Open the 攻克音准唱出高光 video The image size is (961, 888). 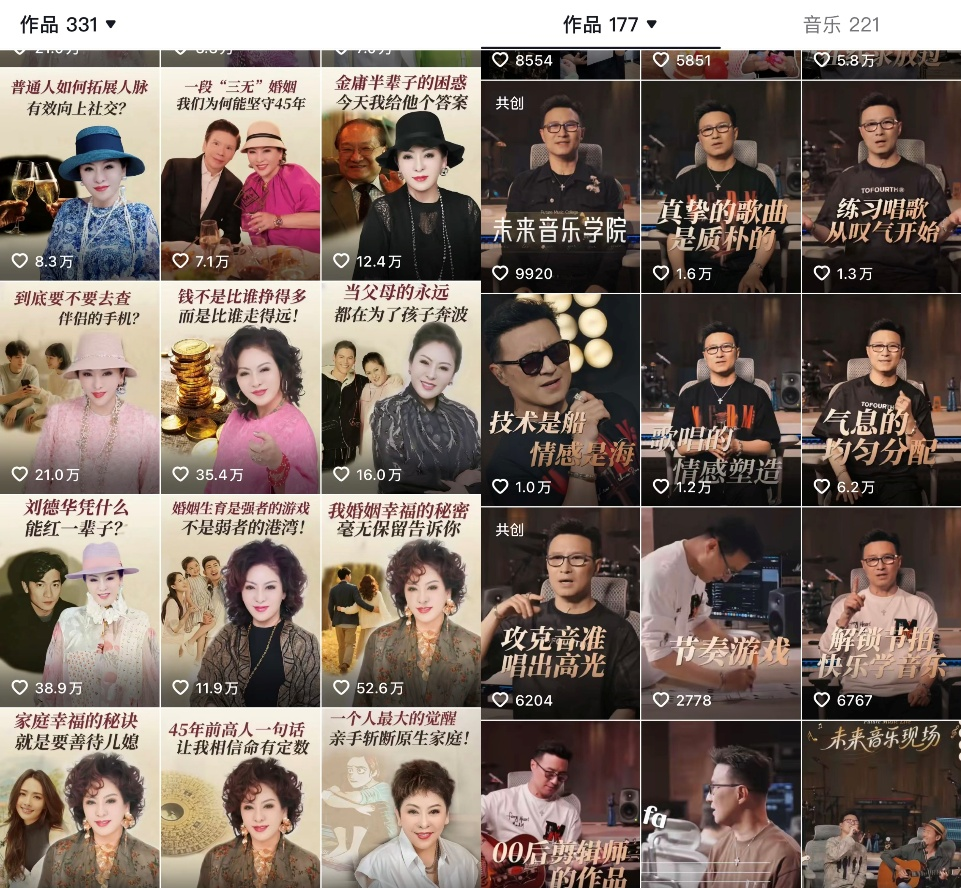(x=560, y=612)
